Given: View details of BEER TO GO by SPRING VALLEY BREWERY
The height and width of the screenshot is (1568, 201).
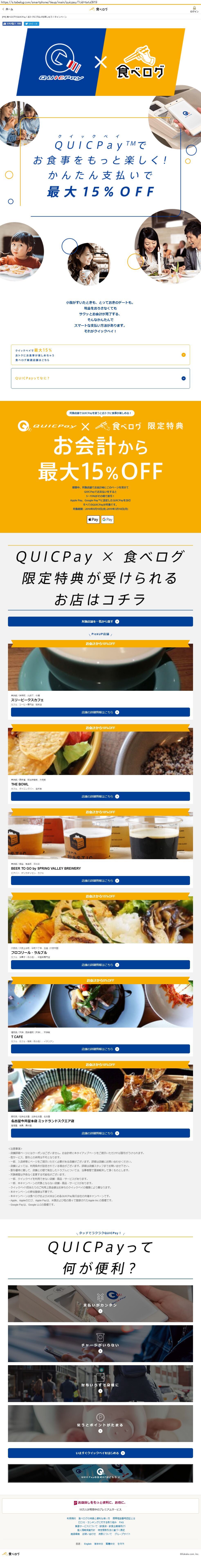Looking at the screenshot, I should coord(100,881).
